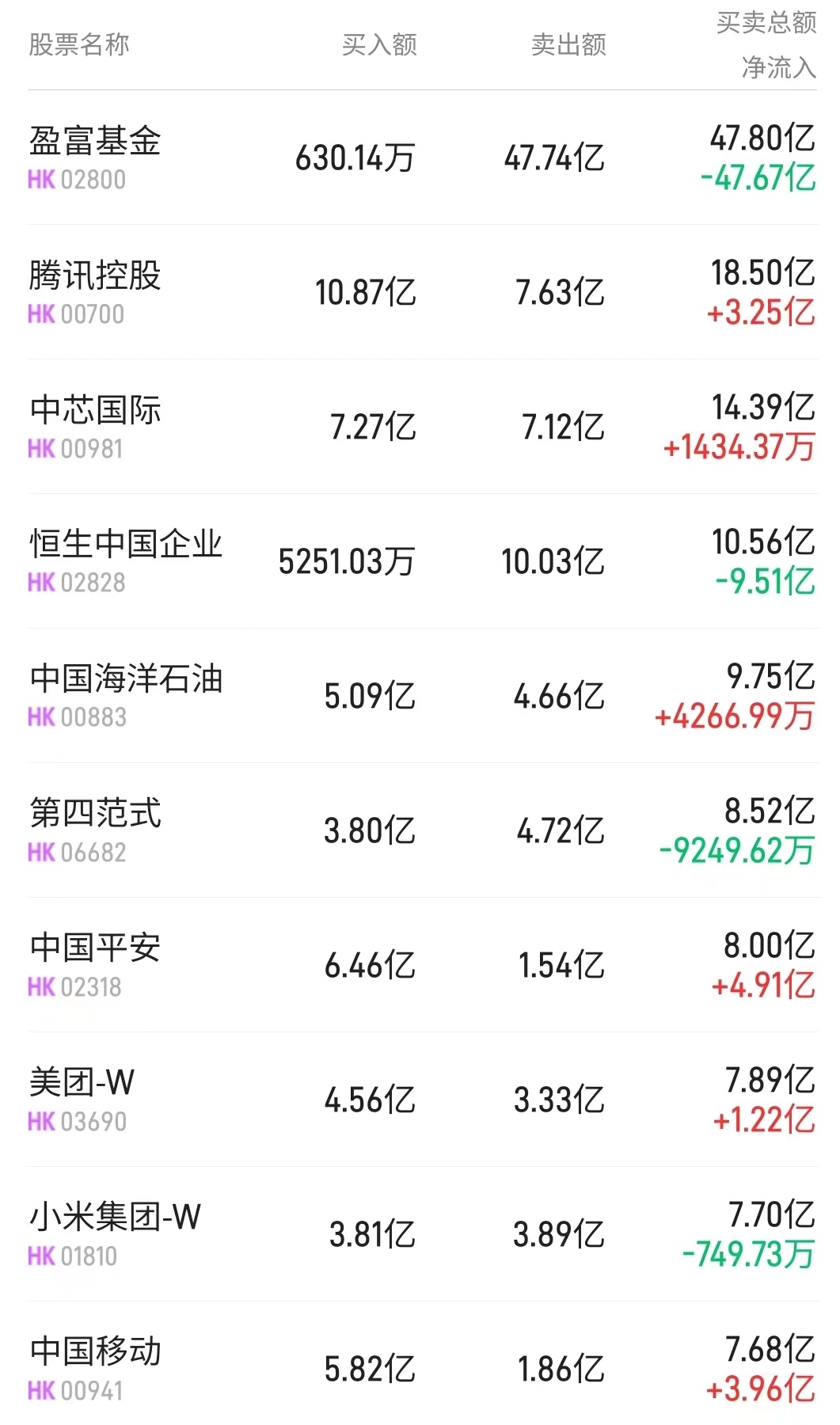View the 中国平安 row details
Screen dimensions: 840x1425
point(95,965)
